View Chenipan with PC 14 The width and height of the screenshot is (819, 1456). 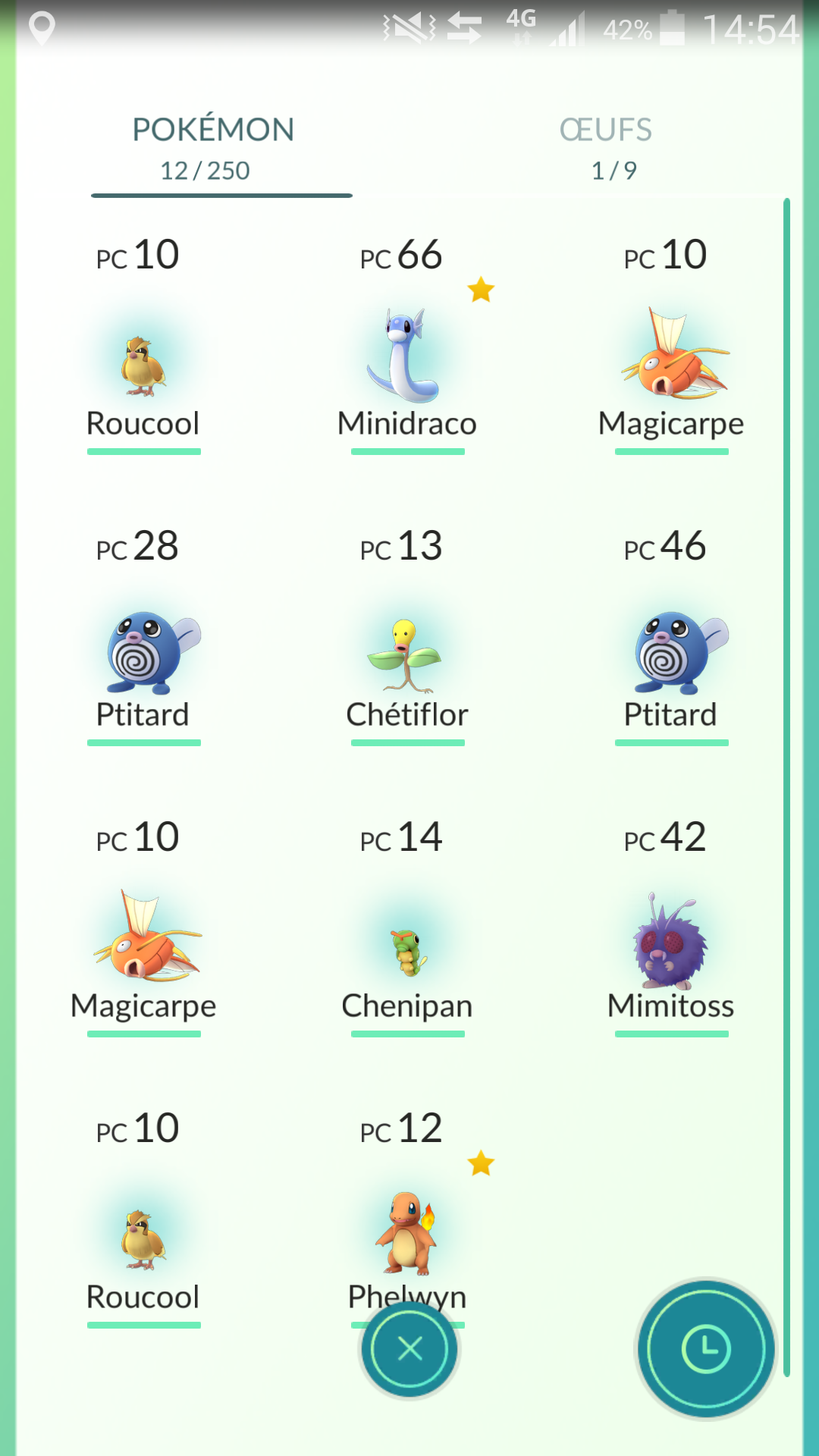(407, 948)
